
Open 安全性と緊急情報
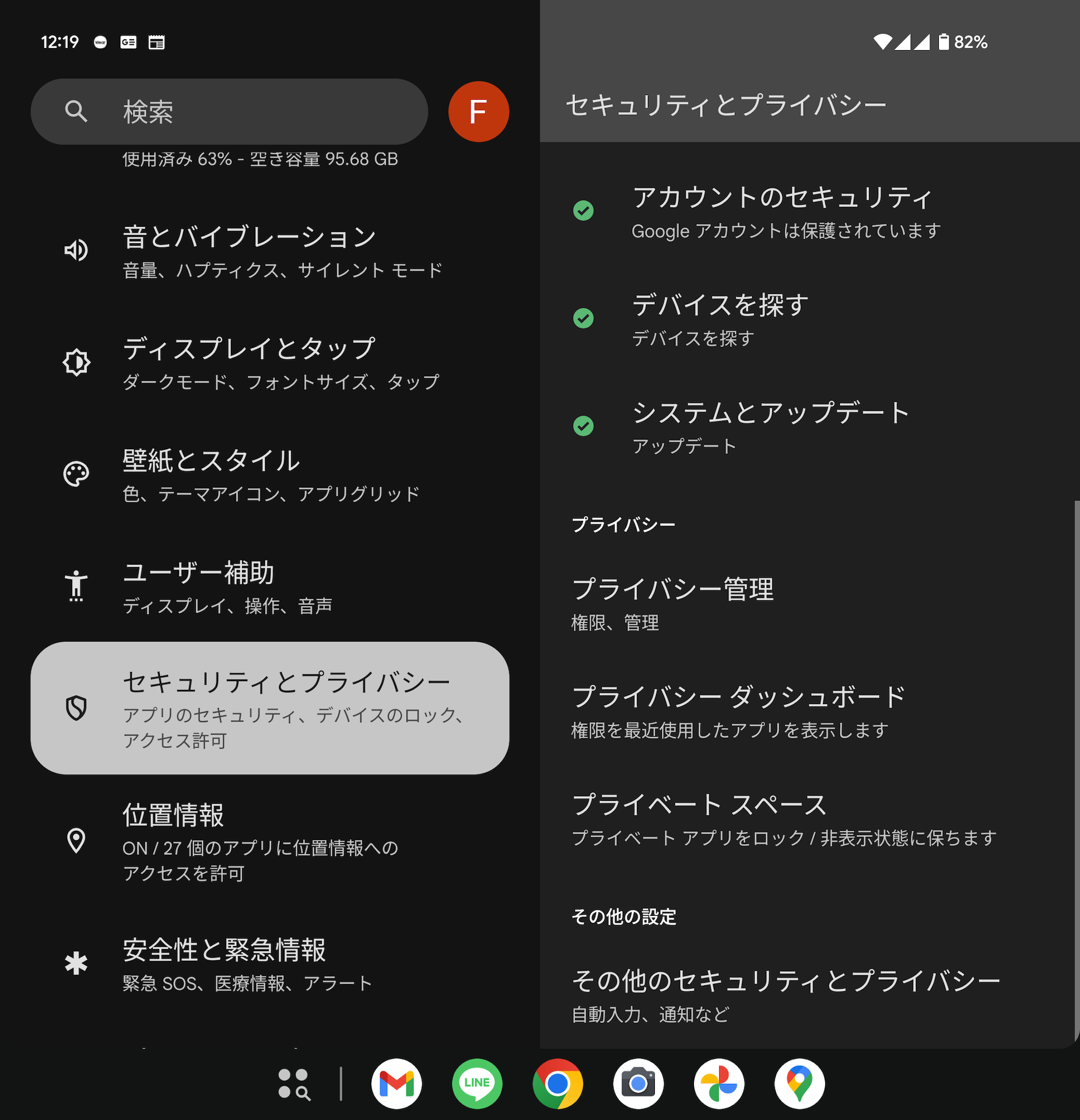coord(269,964)
